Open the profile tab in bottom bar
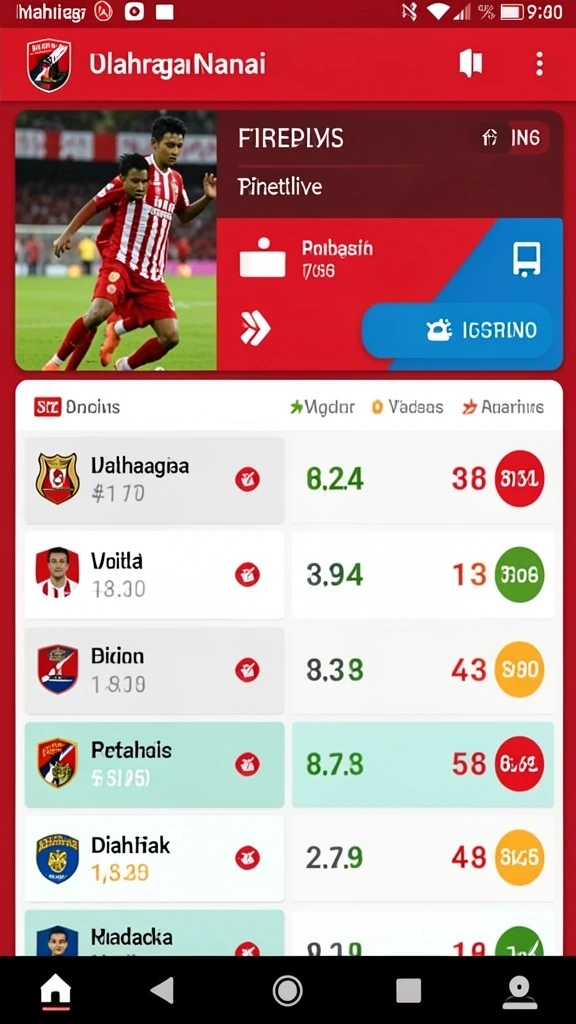 (520, 991)
